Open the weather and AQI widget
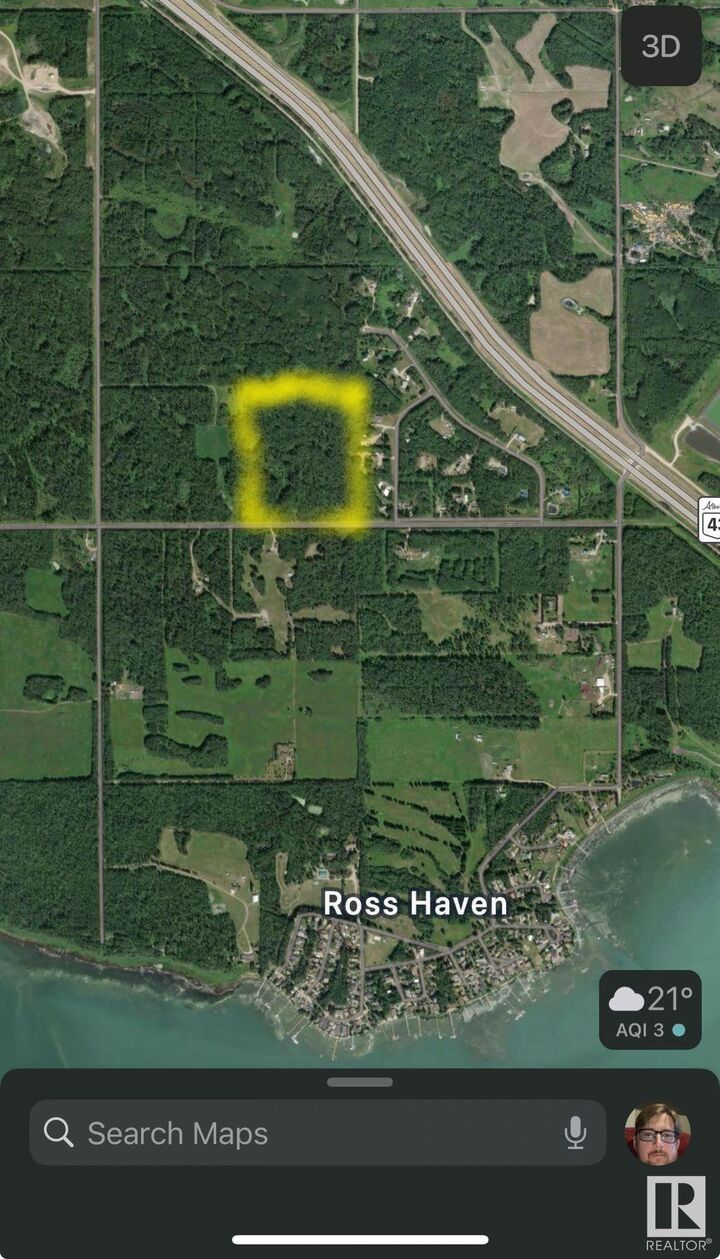 pyautogui.click(x=650, y=1009)
